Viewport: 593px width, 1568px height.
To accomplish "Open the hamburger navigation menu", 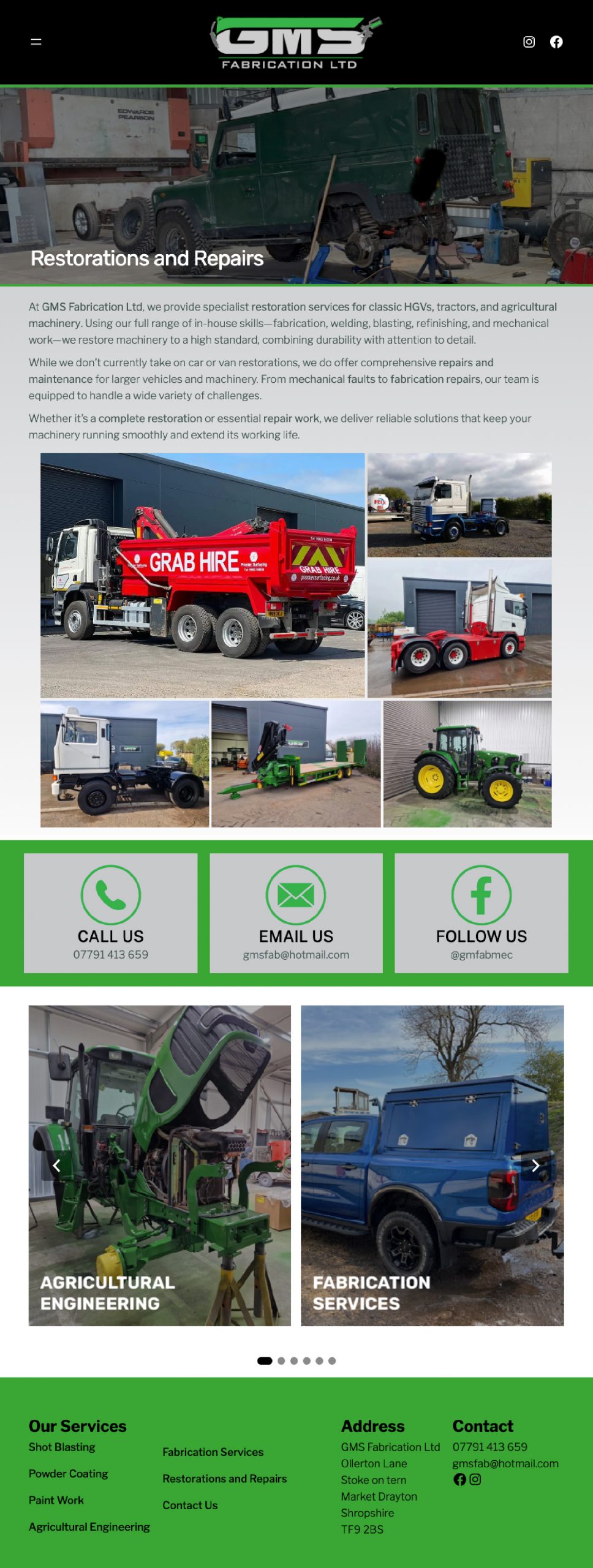I will point(36,42).
